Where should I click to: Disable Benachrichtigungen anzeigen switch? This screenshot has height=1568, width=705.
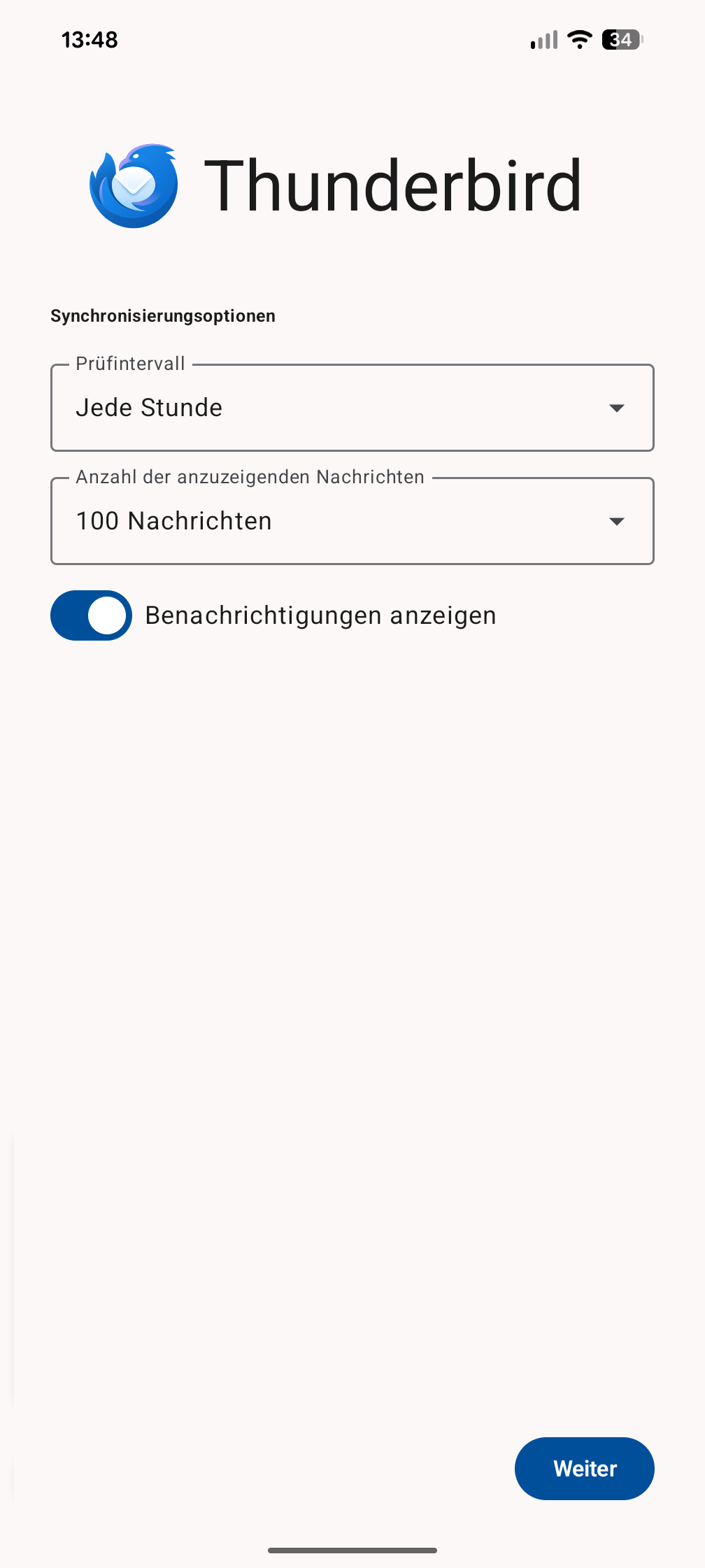[92, 615]
